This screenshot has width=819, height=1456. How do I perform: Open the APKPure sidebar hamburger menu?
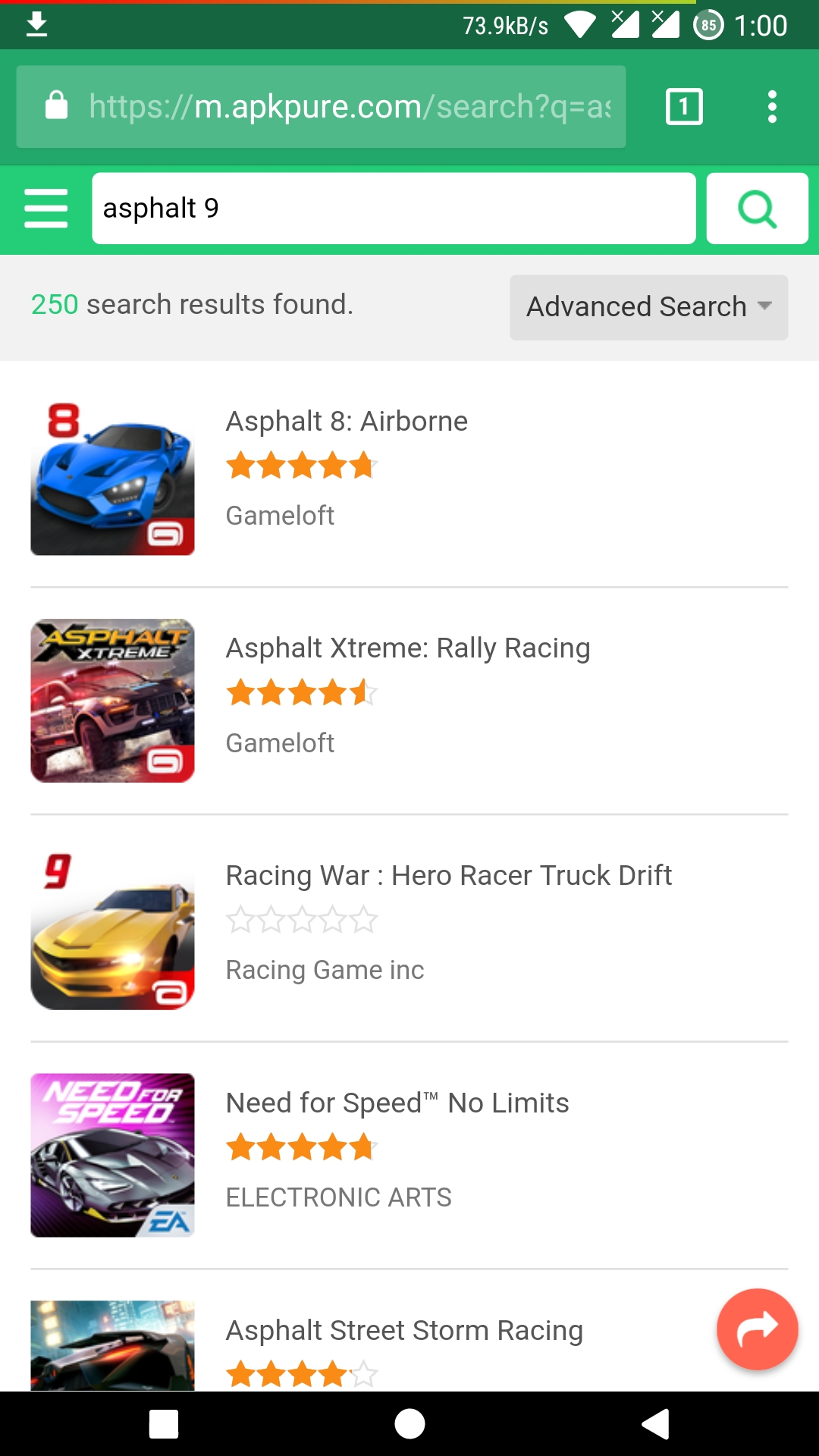tap(45, 209)
